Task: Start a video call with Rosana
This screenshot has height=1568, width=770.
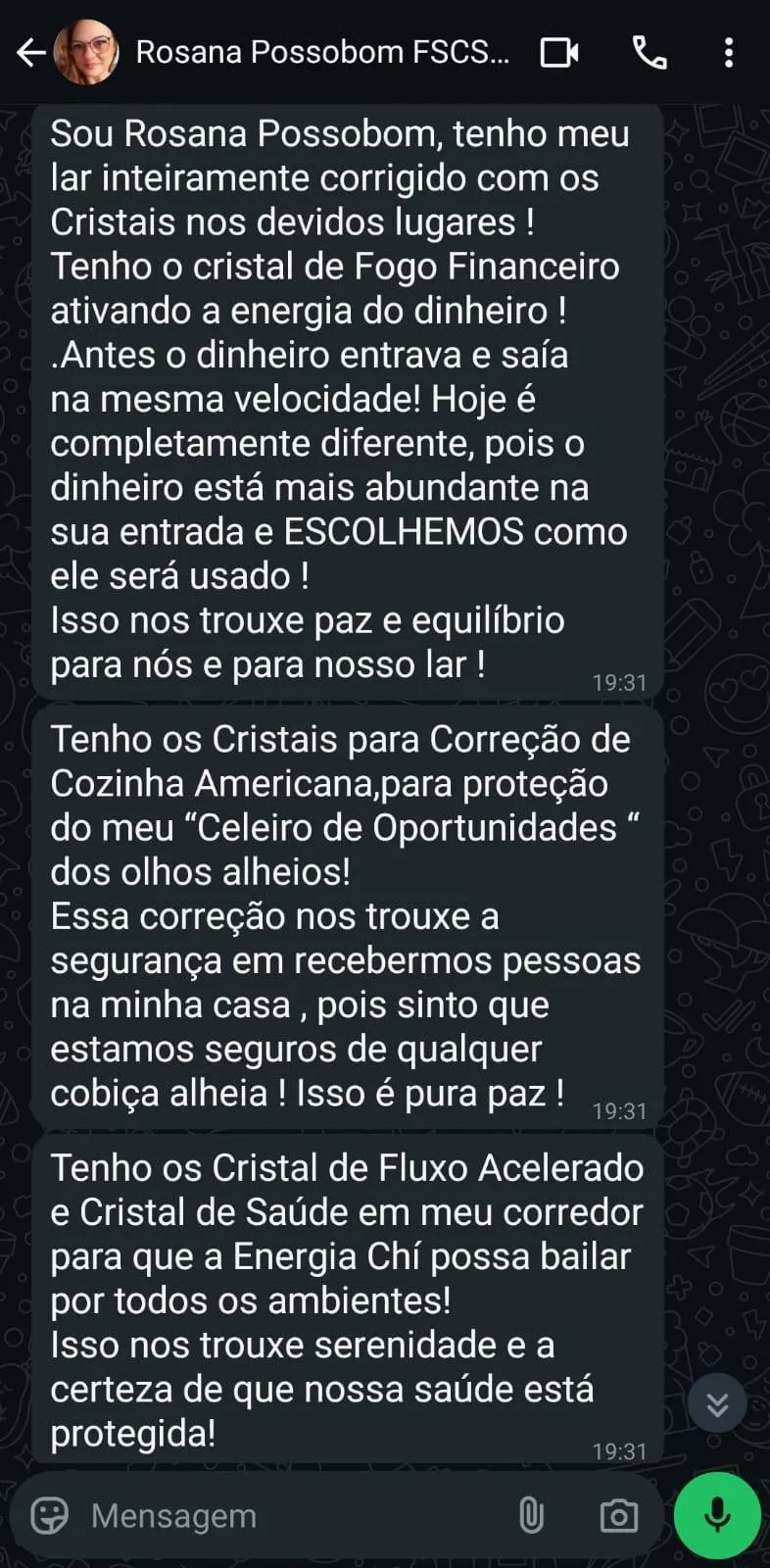Action: coord(559,52)
